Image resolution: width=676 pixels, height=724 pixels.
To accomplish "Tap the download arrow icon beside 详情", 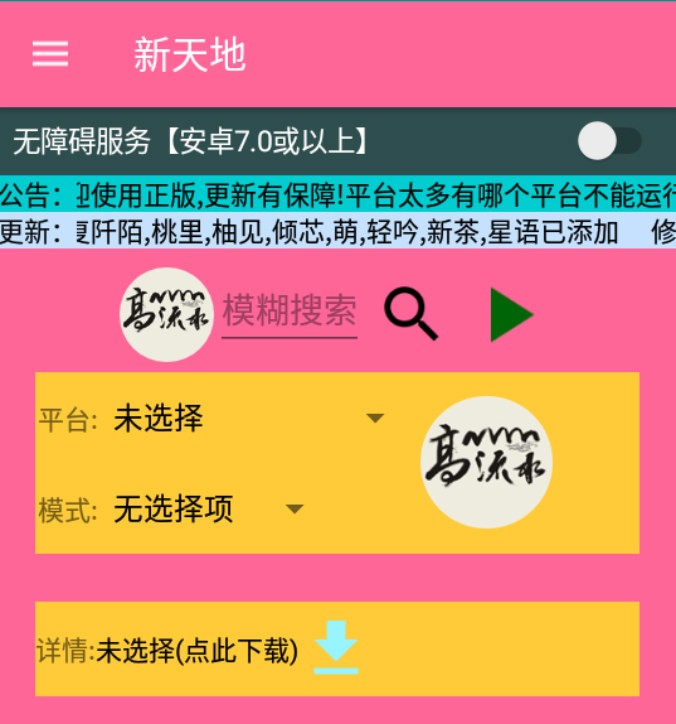I will 336,647.
